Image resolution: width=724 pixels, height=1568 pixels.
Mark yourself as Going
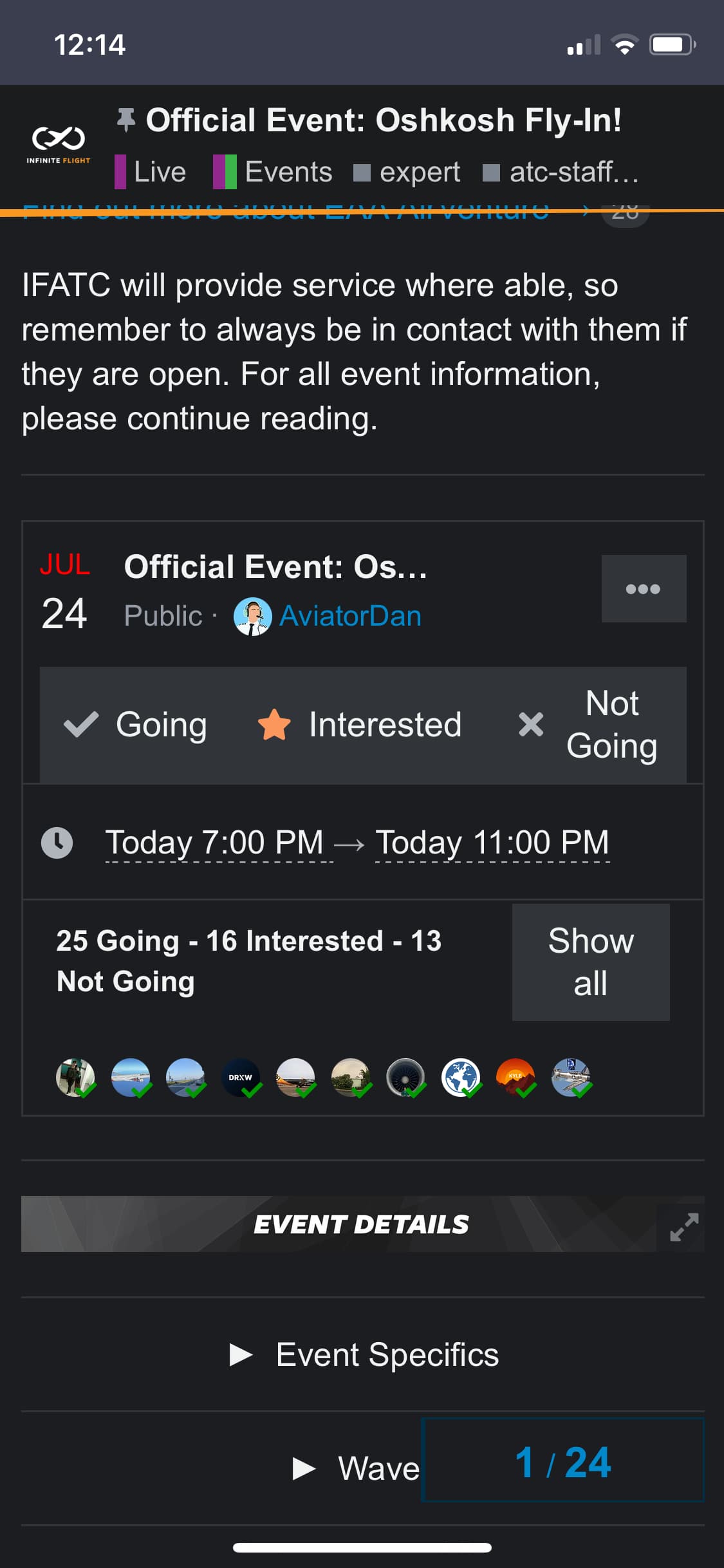pos(136,725)
